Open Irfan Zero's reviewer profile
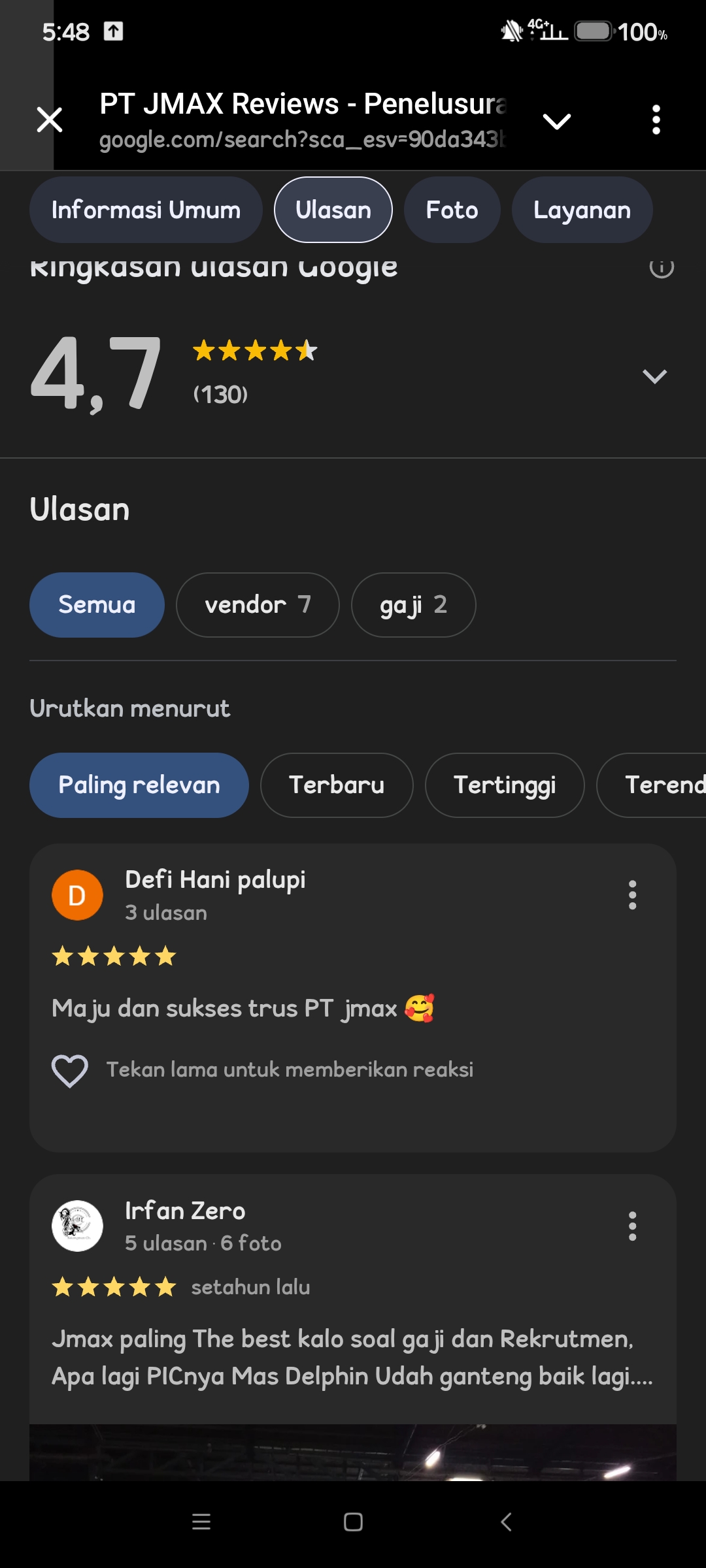This screenshot has width=706, height=1568. pos(185,1211)
